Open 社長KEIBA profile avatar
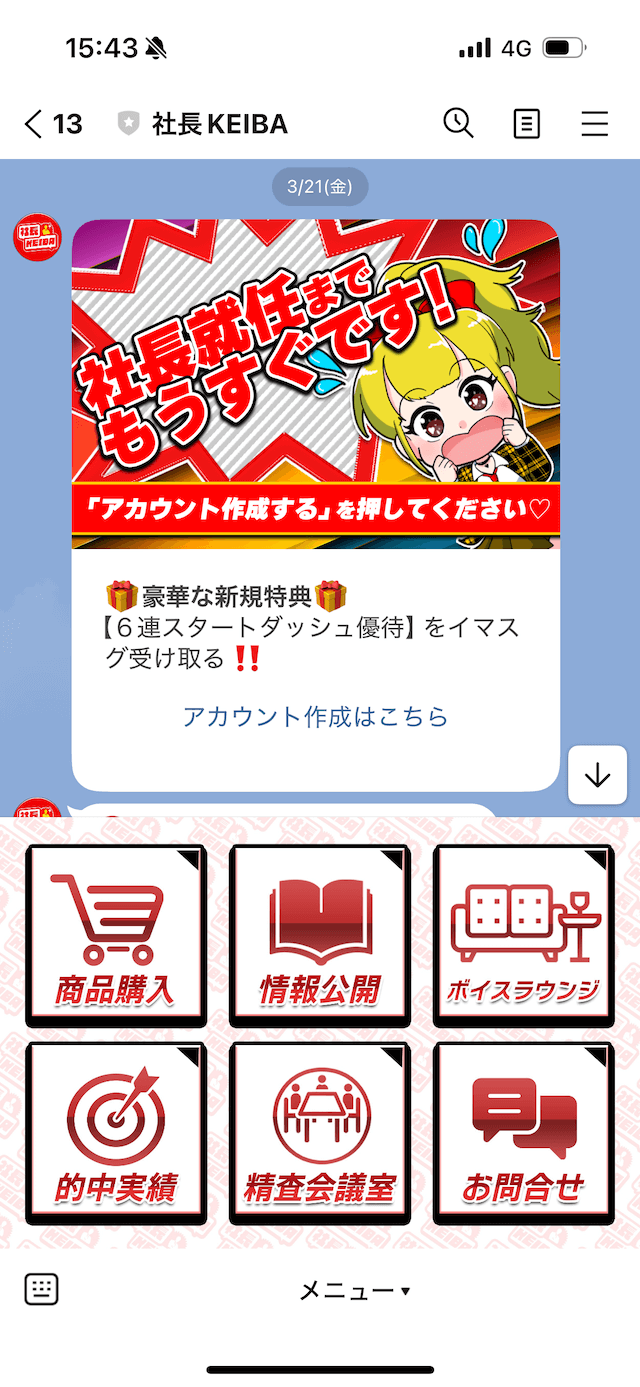This screenshot has width=640, height=1387. pos(37,241)
